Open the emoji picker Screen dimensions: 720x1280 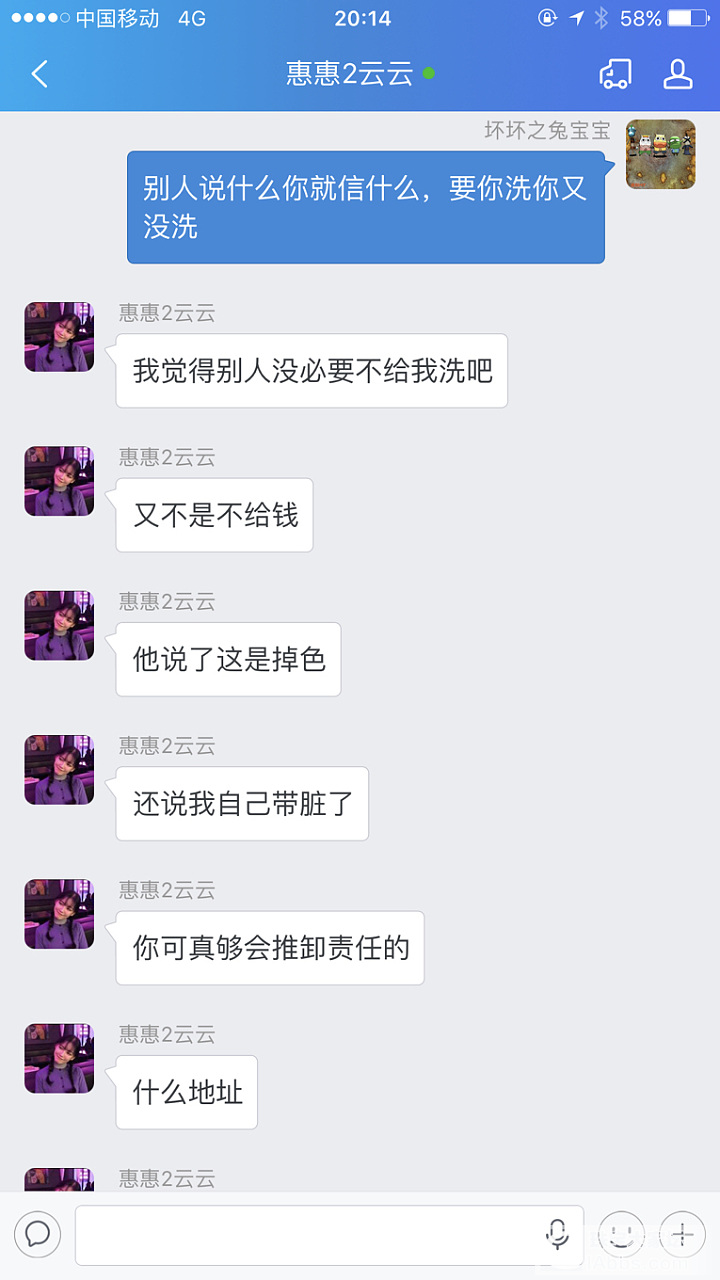[621, 1235]
